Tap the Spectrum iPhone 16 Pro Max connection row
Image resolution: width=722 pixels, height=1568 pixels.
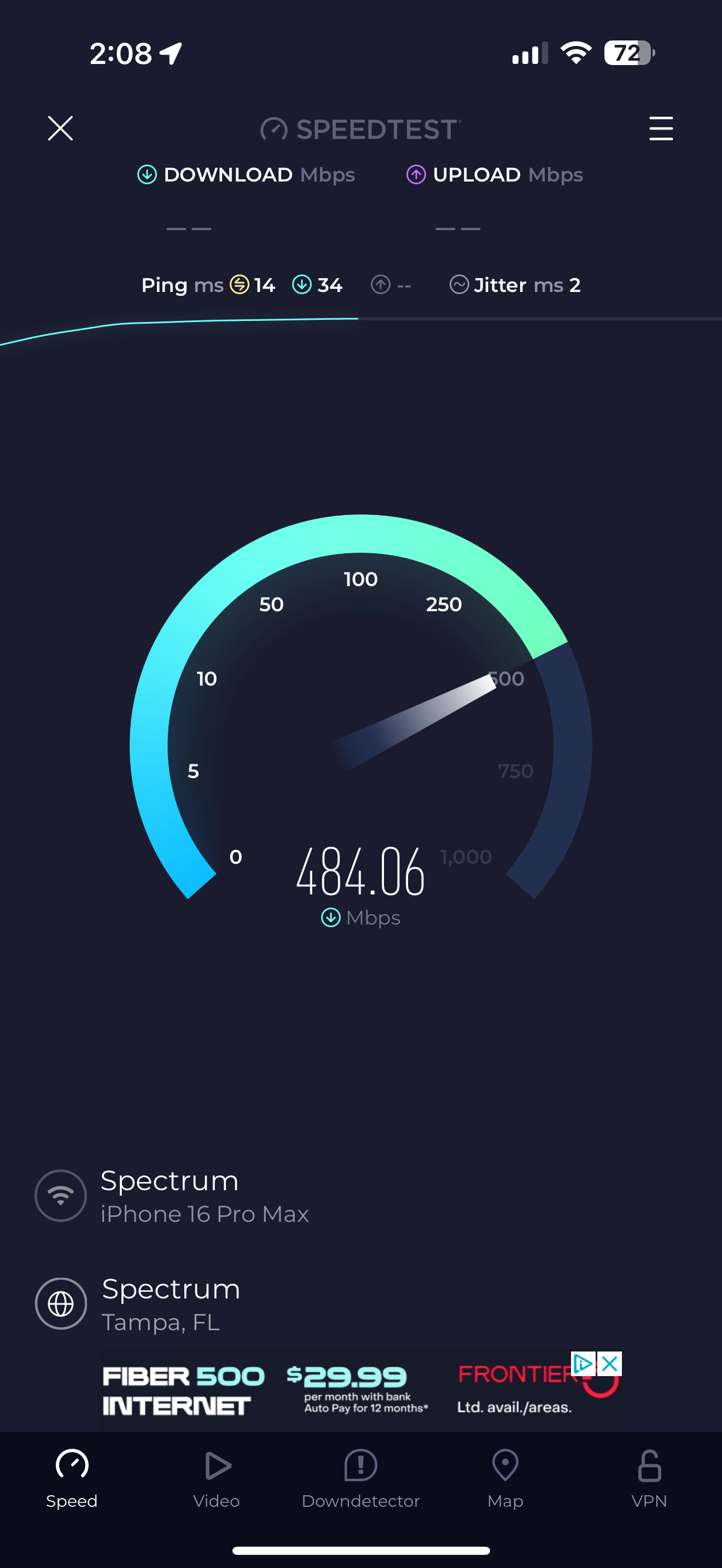point(204,1196)
